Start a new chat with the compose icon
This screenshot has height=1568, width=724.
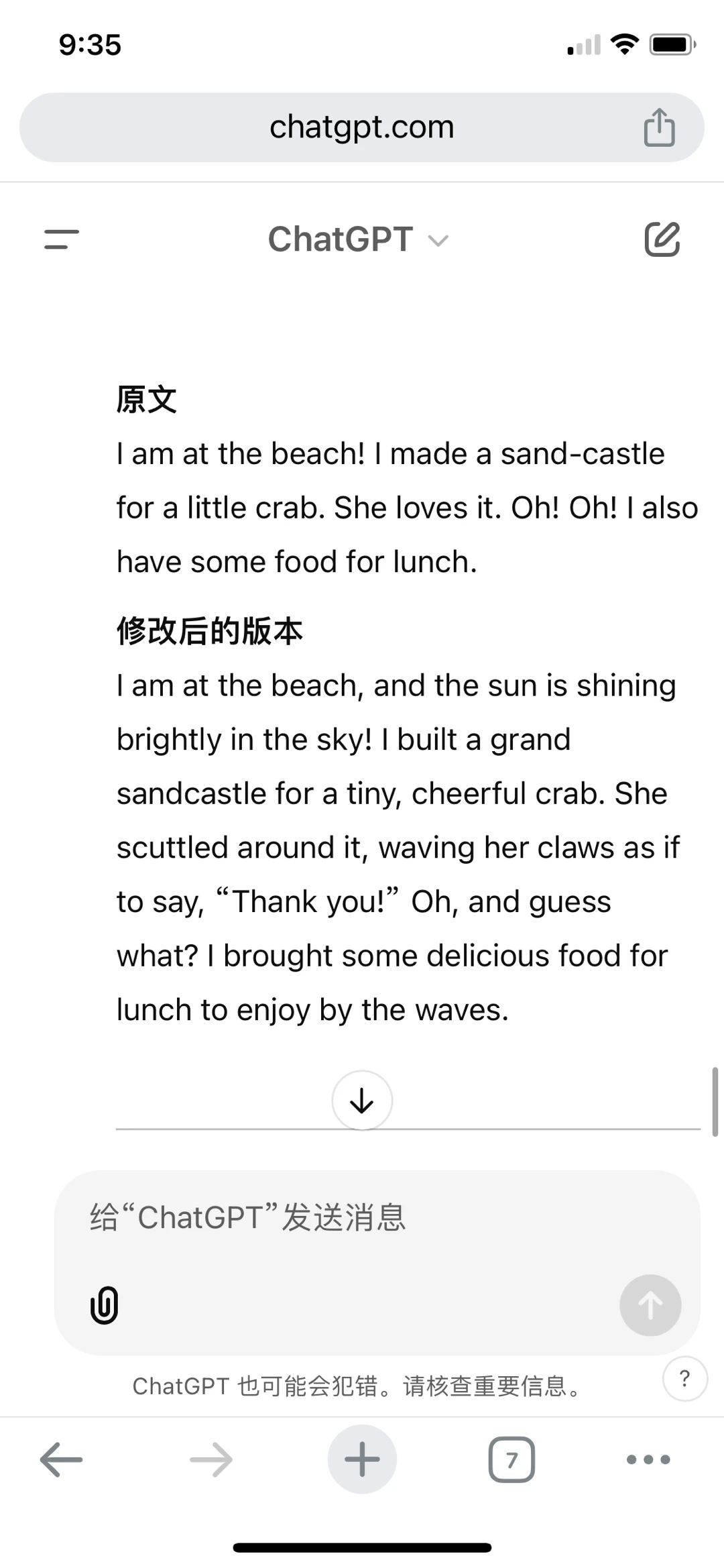662,239
